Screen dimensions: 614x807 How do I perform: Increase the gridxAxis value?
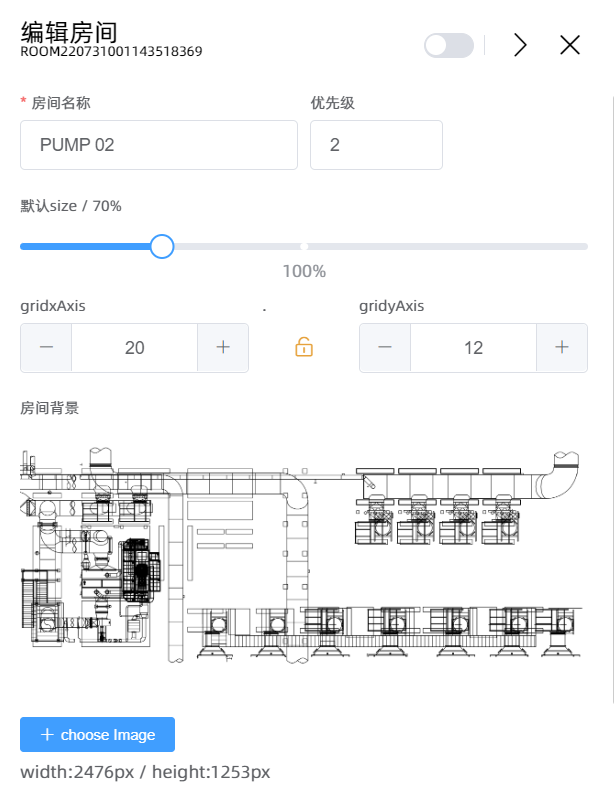(x=223, y=348)
